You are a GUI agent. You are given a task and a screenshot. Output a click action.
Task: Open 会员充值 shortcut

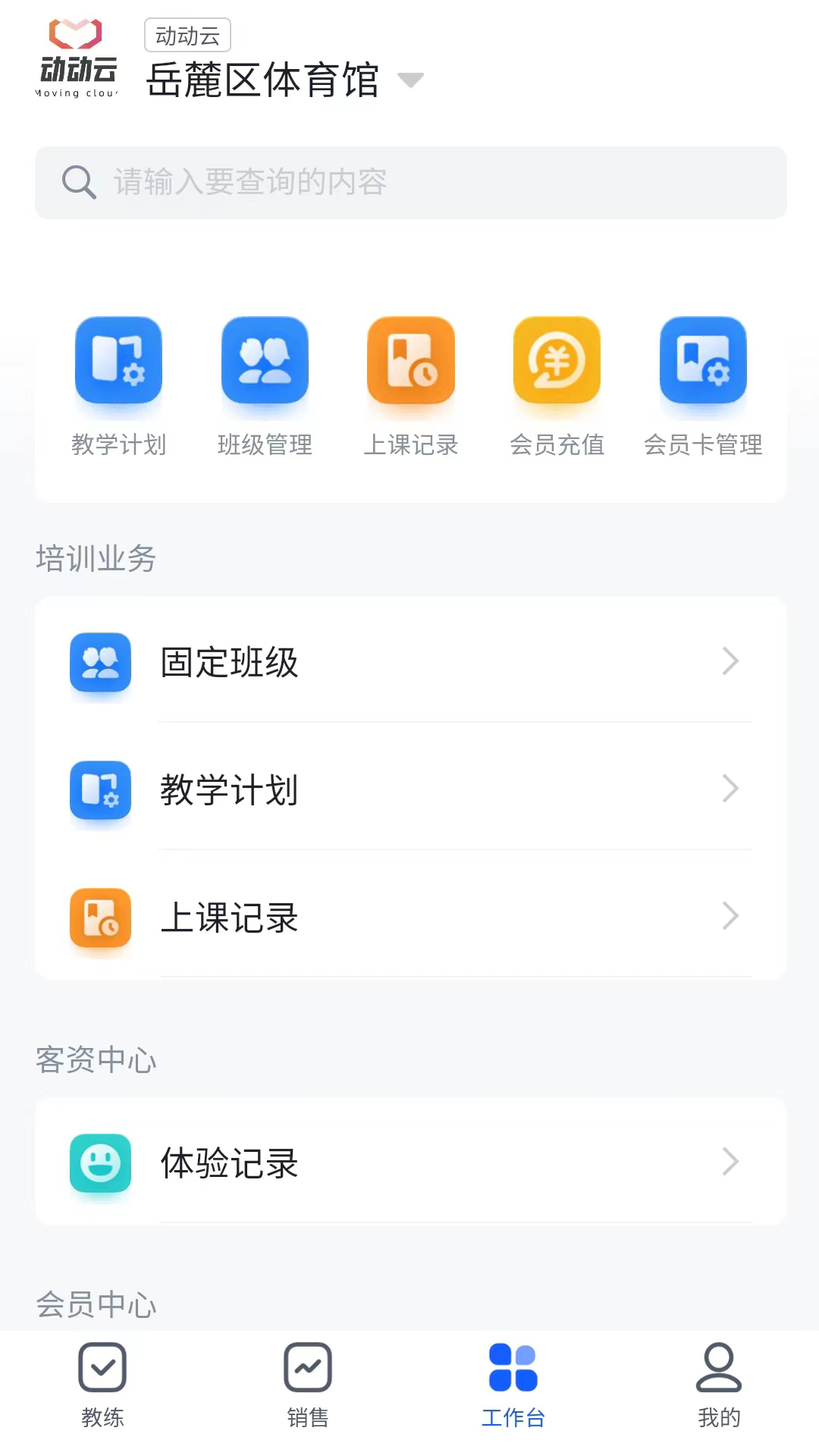[557, 361]
